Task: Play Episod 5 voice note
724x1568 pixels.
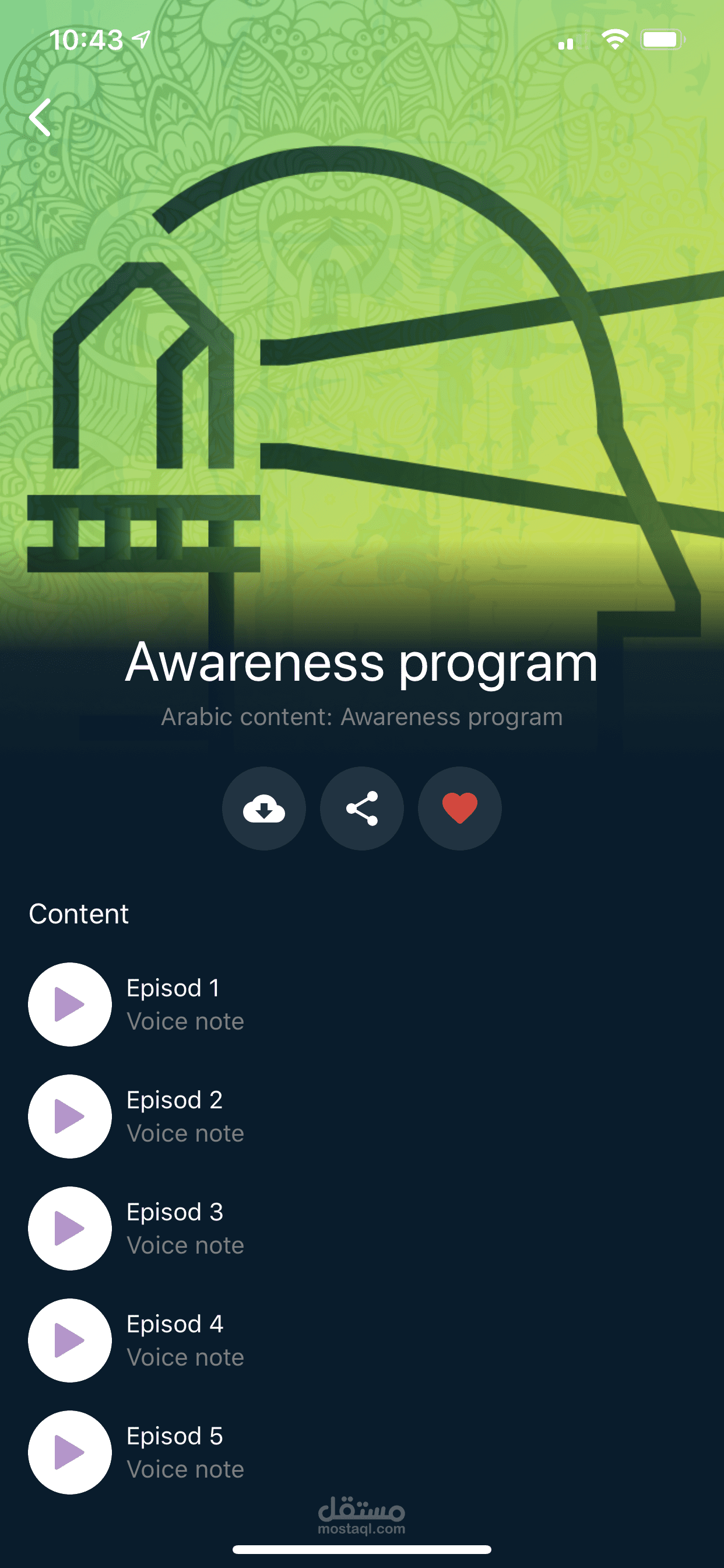Action: click(x=70, y=1452)
